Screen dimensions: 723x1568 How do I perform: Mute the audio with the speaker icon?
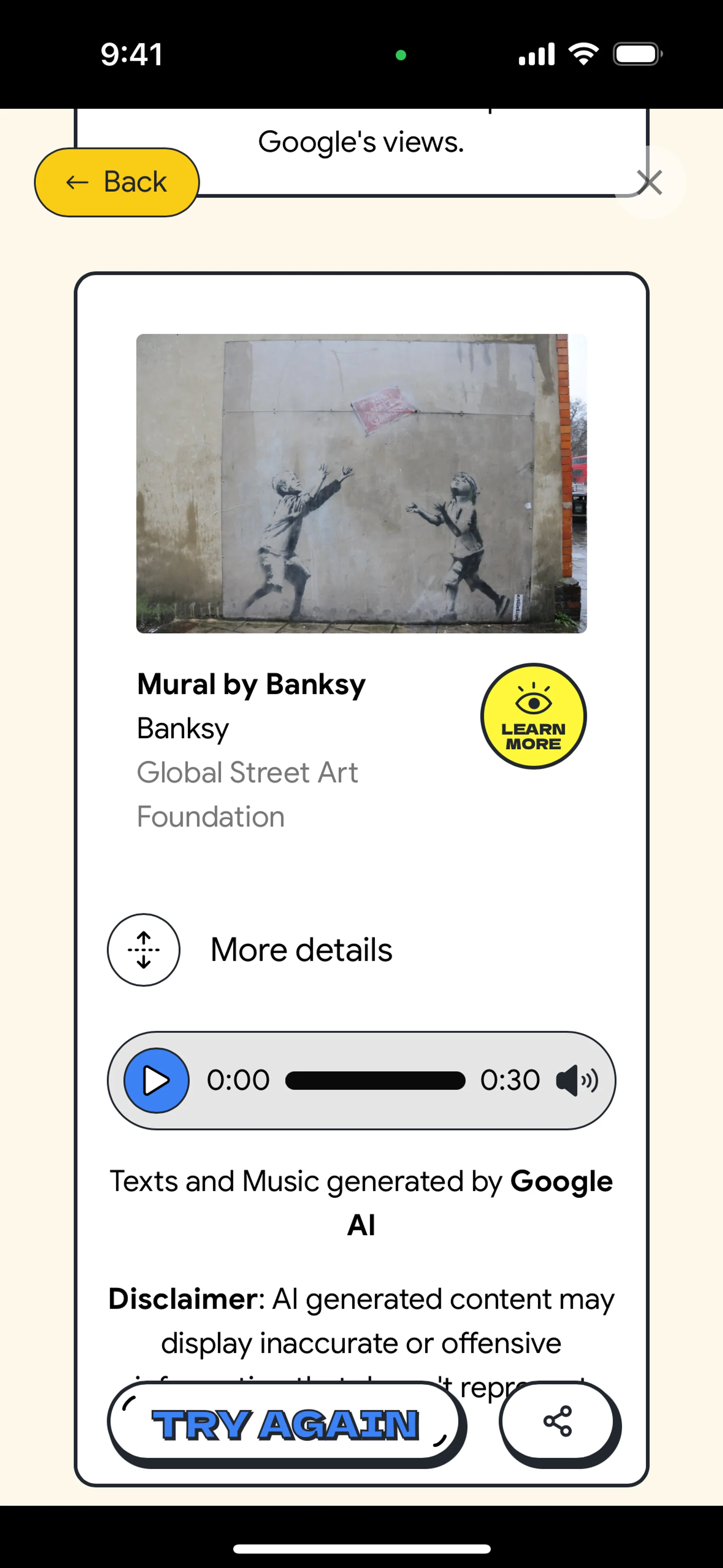pos(577,1080)
